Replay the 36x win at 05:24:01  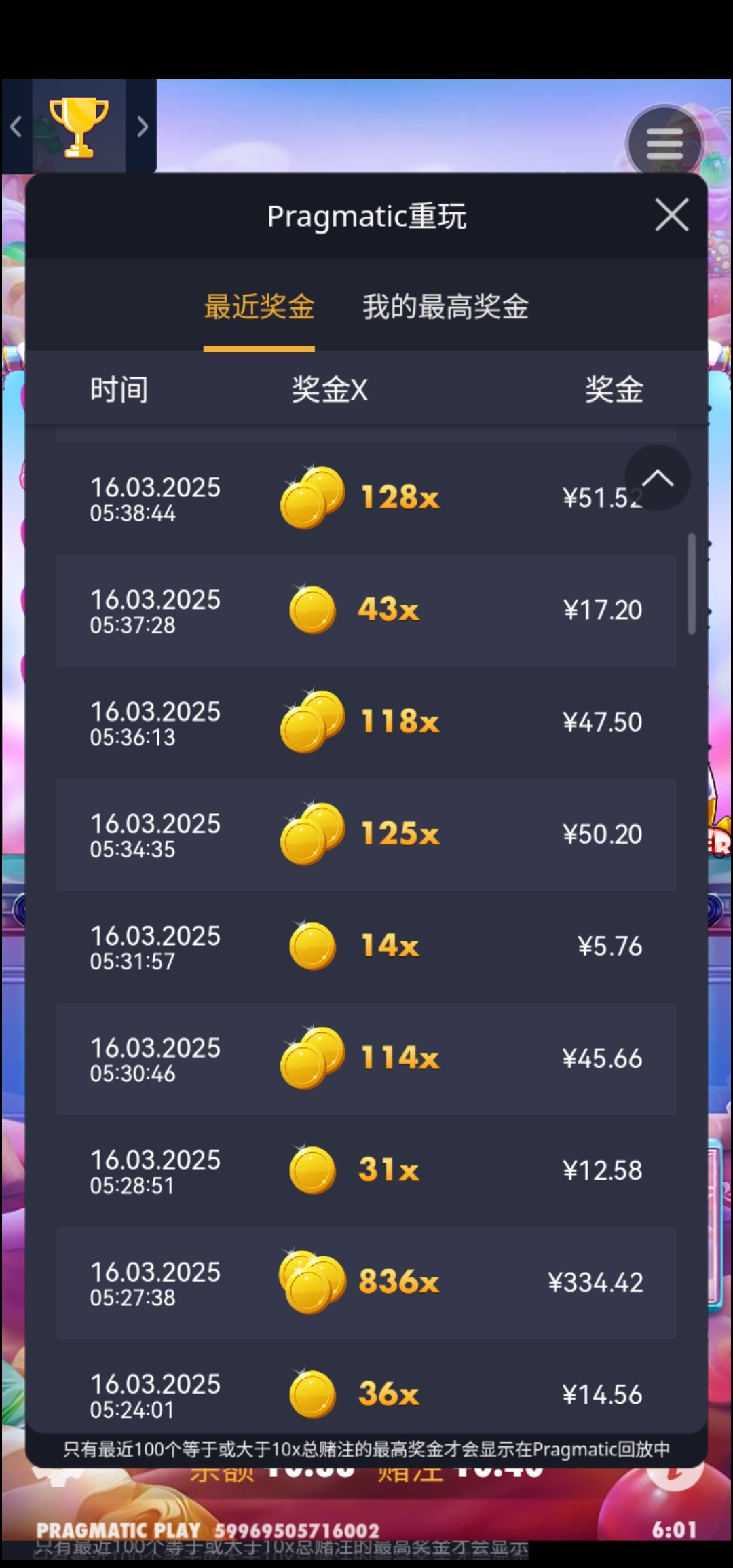click(366, 1393)
